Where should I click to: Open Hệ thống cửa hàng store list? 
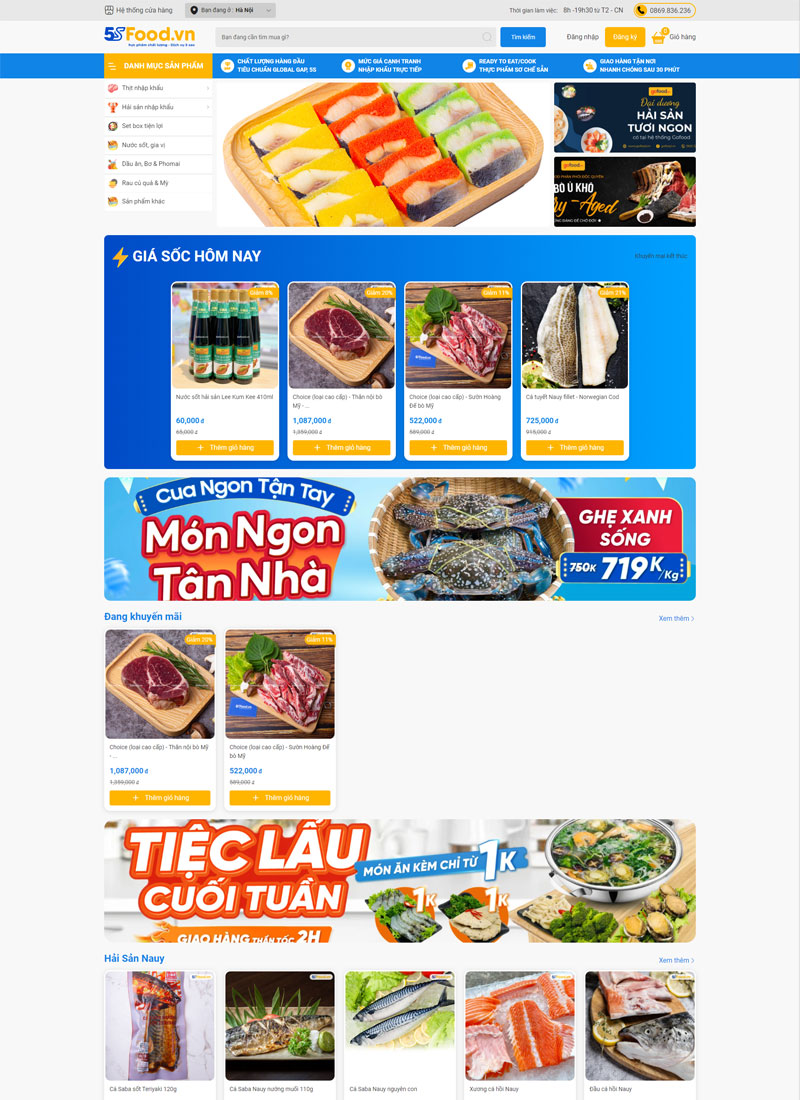click(138, 10)
